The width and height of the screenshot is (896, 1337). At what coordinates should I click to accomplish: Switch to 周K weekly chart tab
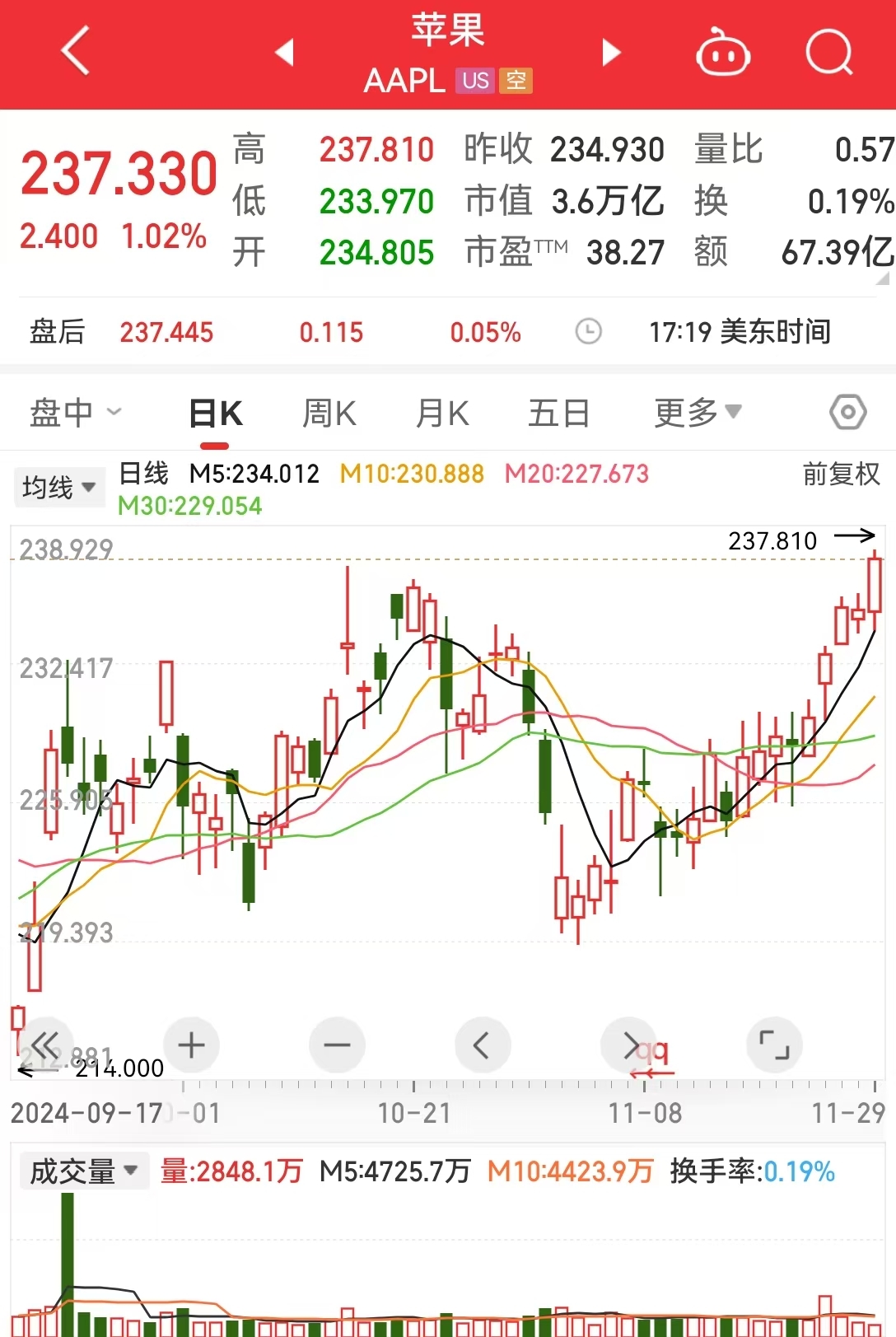[328, 412]
